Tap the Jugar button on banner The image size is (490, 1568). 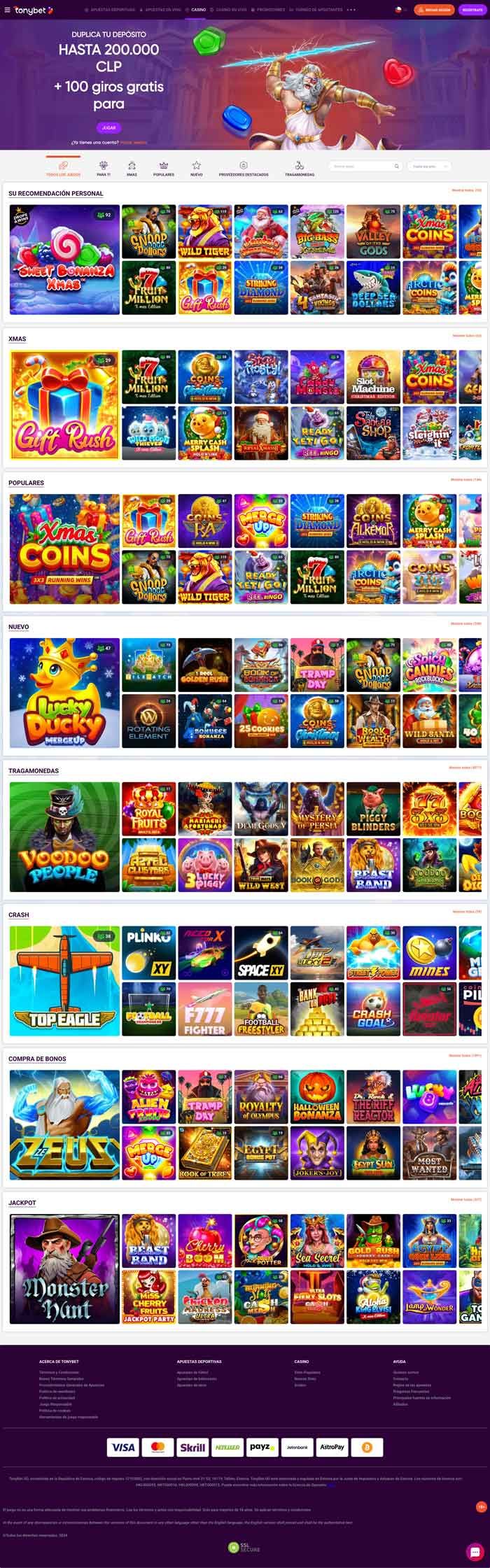[x=108, y=128]
